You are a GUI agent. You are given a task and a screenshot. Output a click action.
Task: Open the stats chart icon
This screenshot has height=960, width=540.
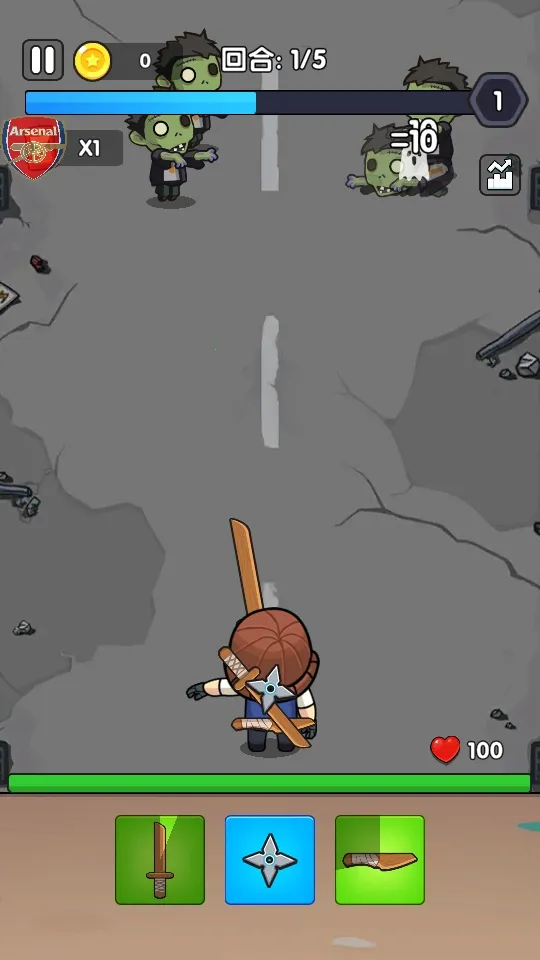[500, 175]
